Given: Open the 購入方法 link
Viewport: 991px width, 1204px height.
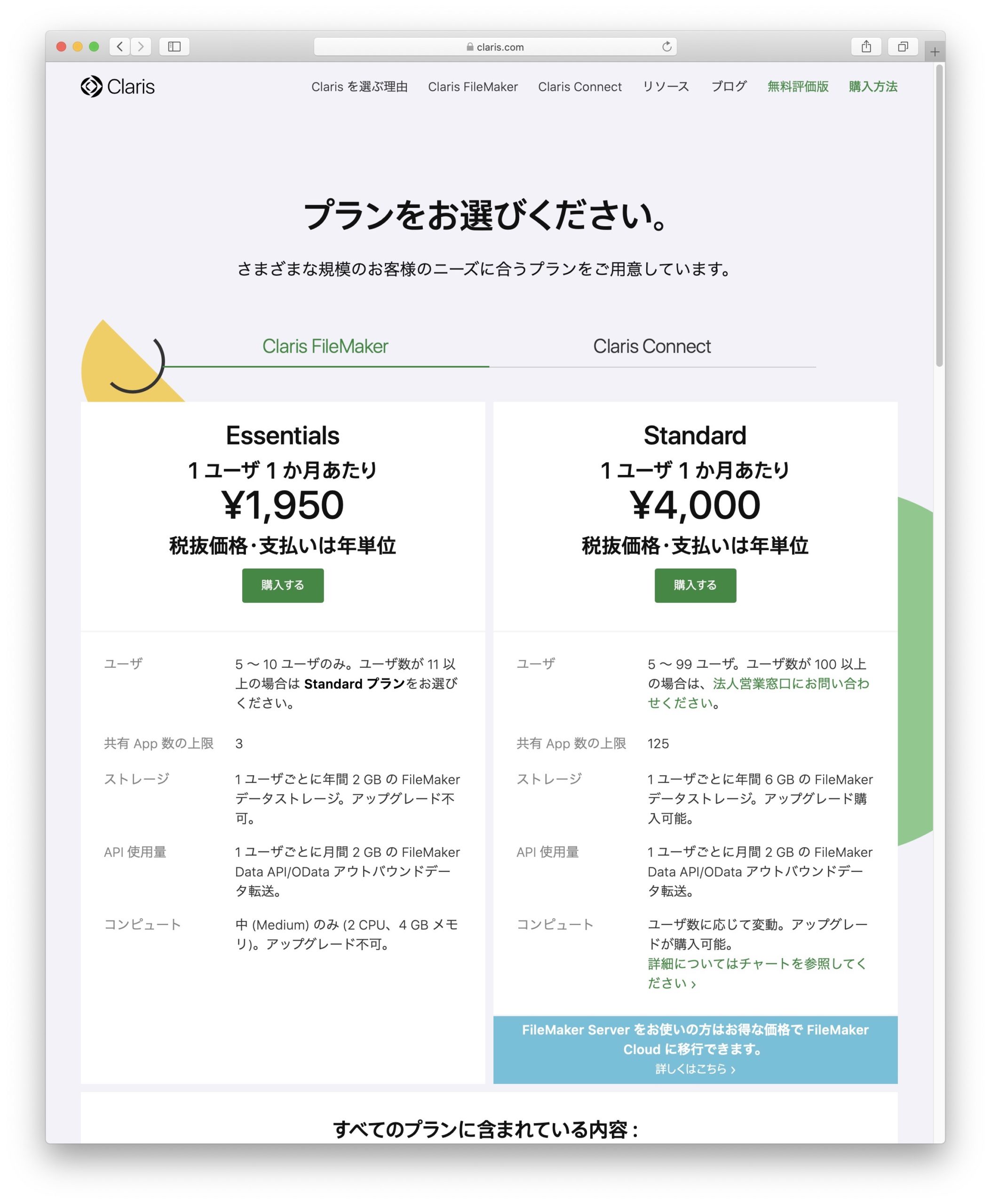Looking at the screenshot, I should coord(873,86).
